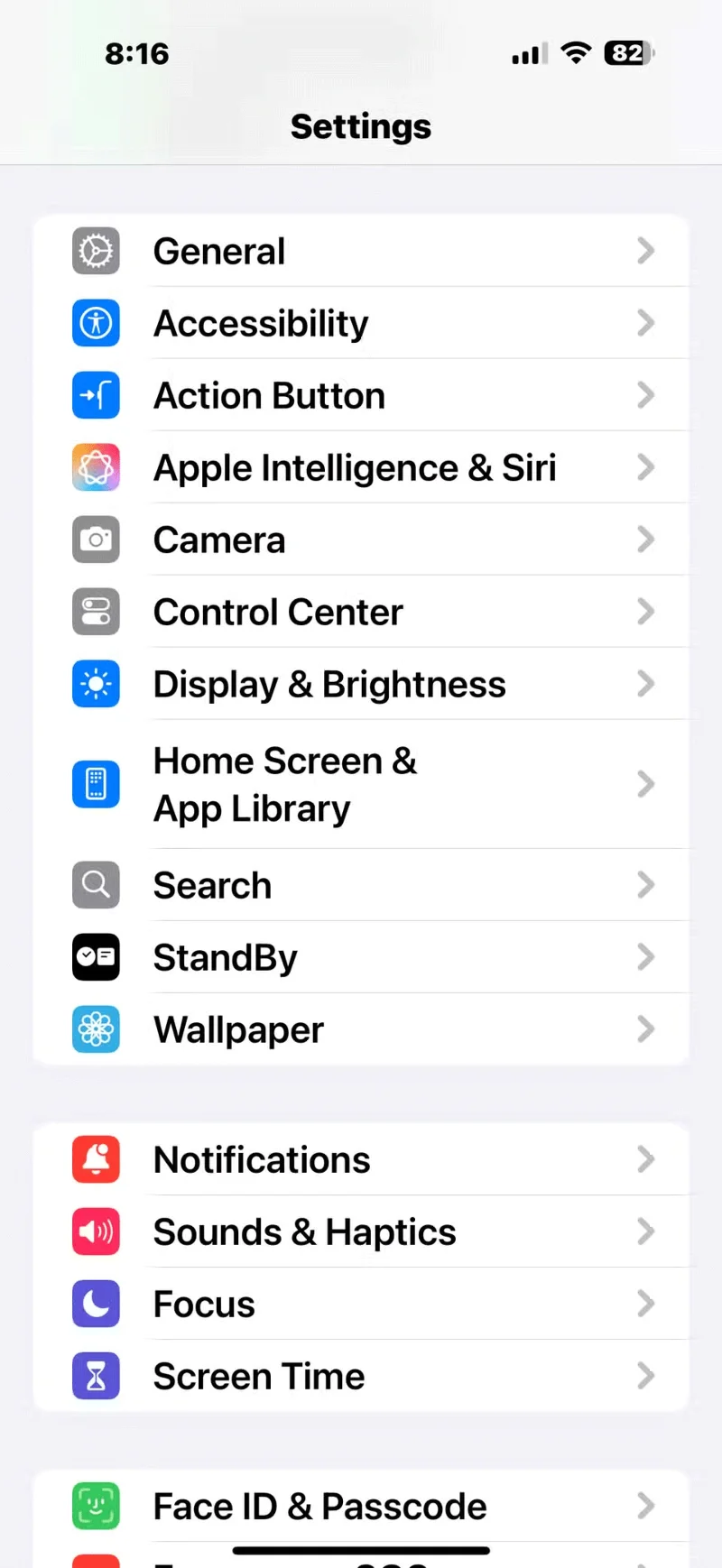Expand the General settings row chevron

click(646, 251)
